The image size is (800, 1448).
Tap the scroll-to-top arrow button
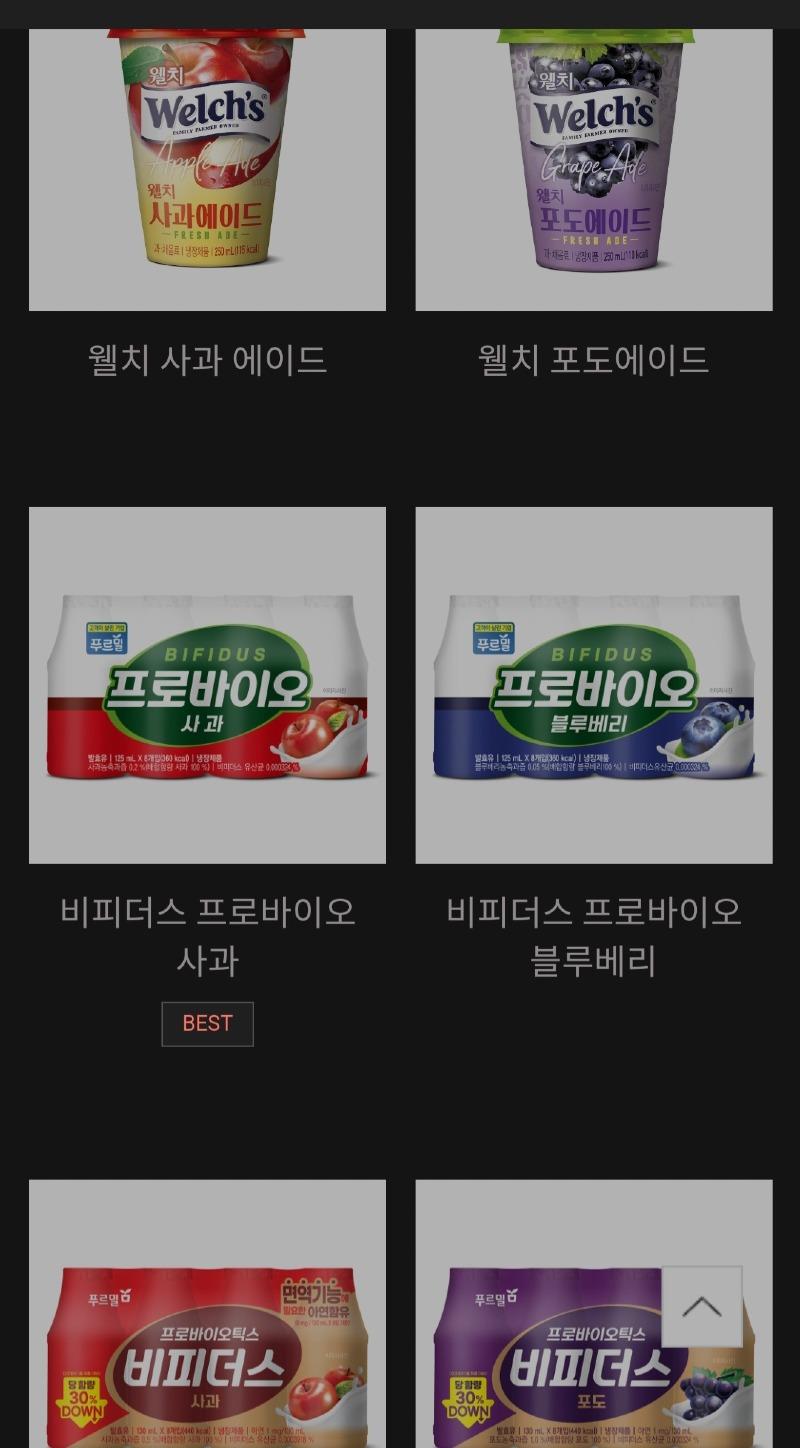(701, 1307)
